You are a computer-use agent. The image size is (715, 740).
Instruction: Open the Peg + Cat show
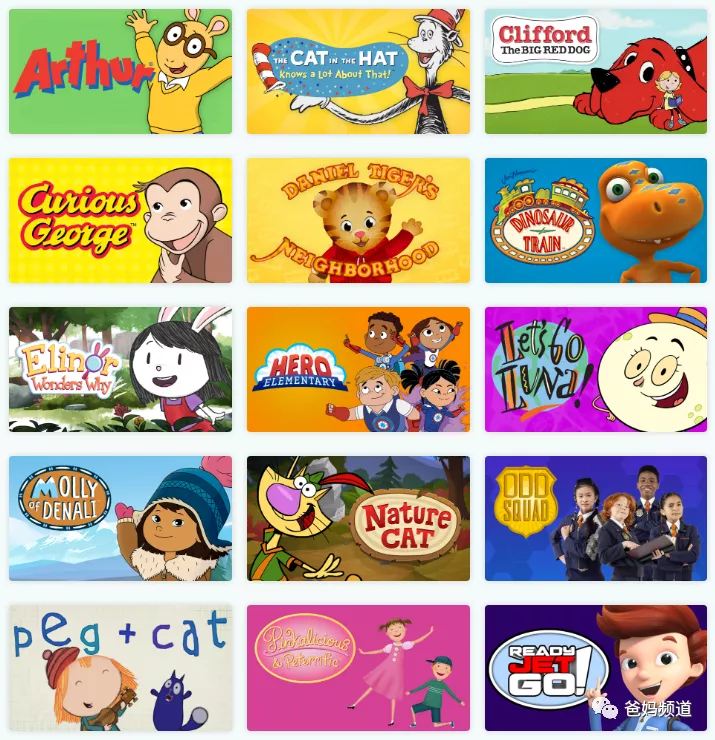(120, 667)
